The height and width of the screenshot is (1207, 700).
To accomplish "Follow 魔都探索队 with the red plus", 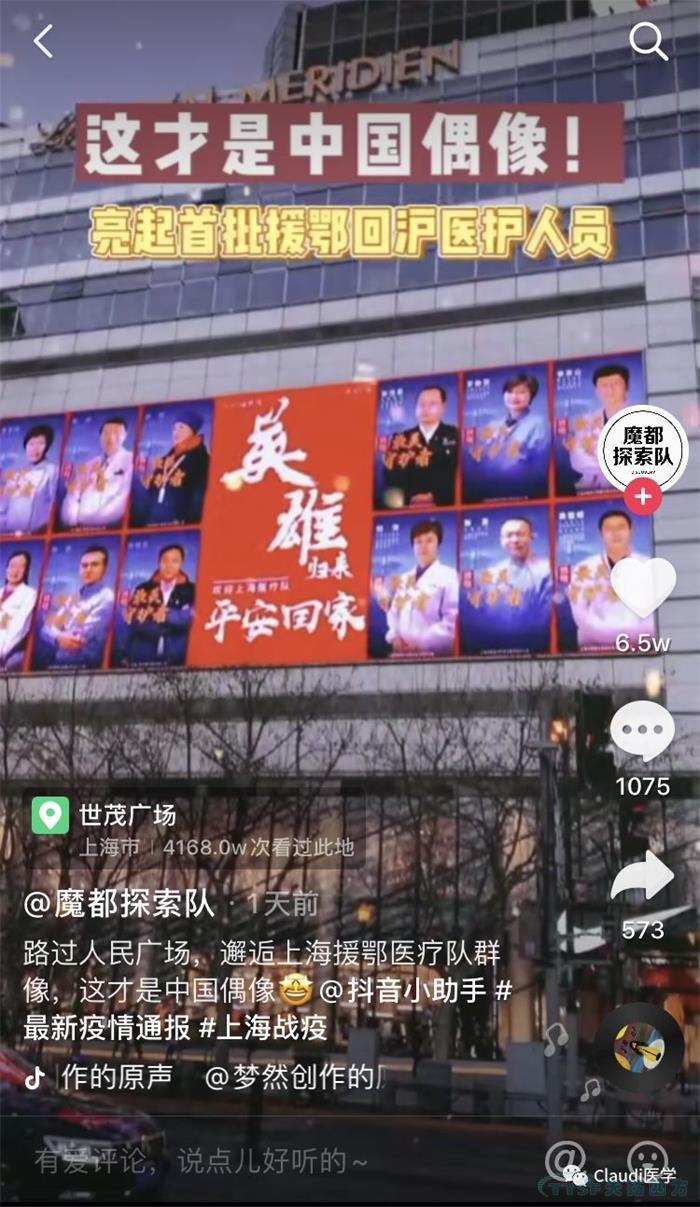I will [x=642, y=496].
